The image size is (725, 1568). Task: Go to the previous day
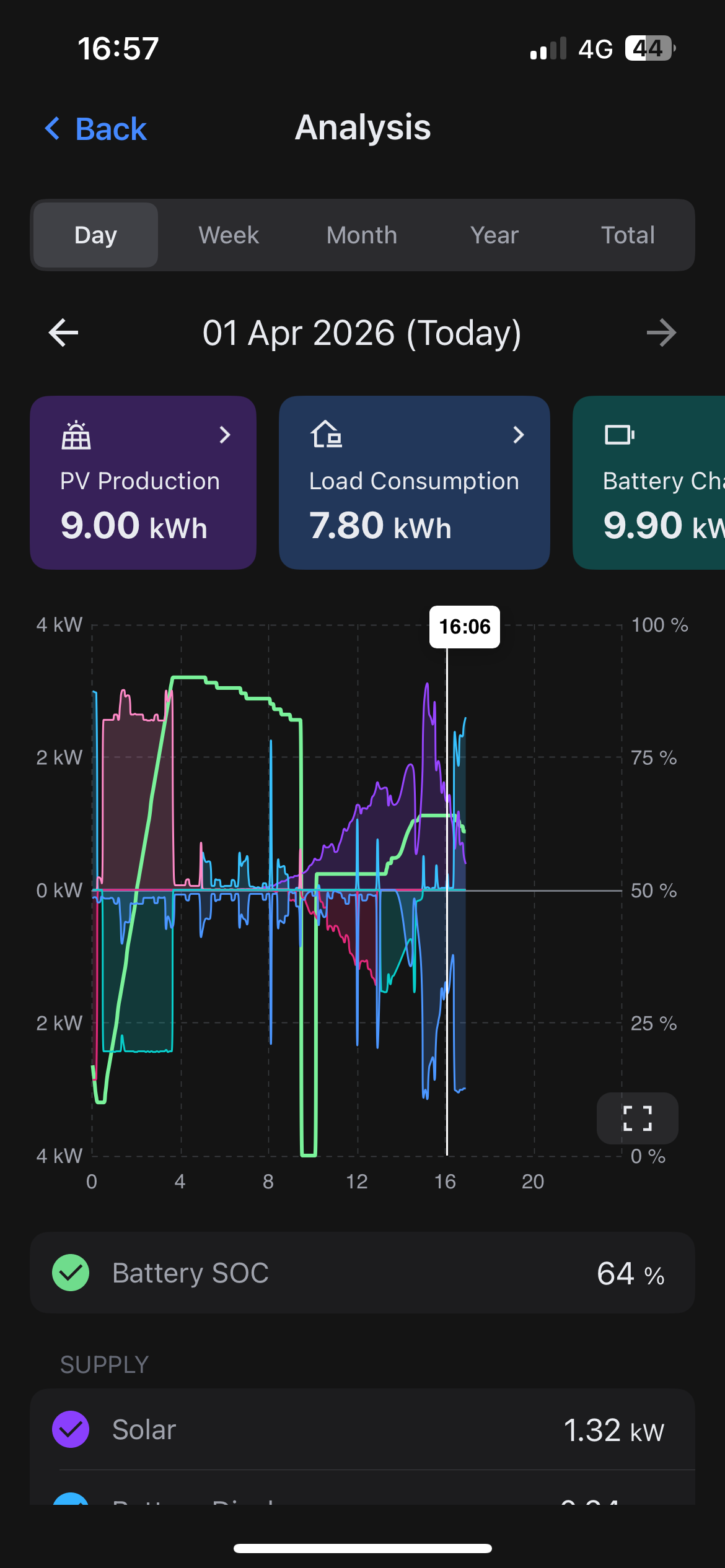click(63, 333)
